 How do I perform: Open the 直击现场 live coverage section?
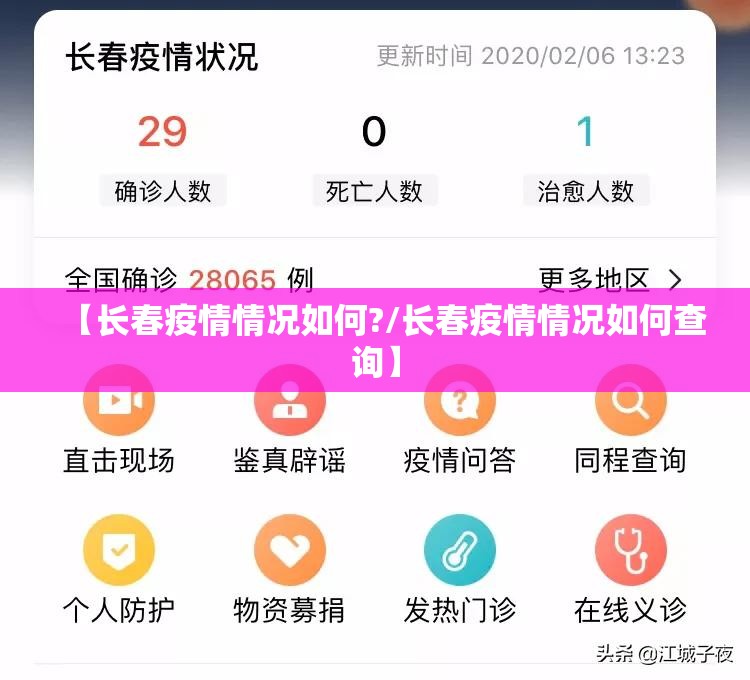[x=119, y=410]
